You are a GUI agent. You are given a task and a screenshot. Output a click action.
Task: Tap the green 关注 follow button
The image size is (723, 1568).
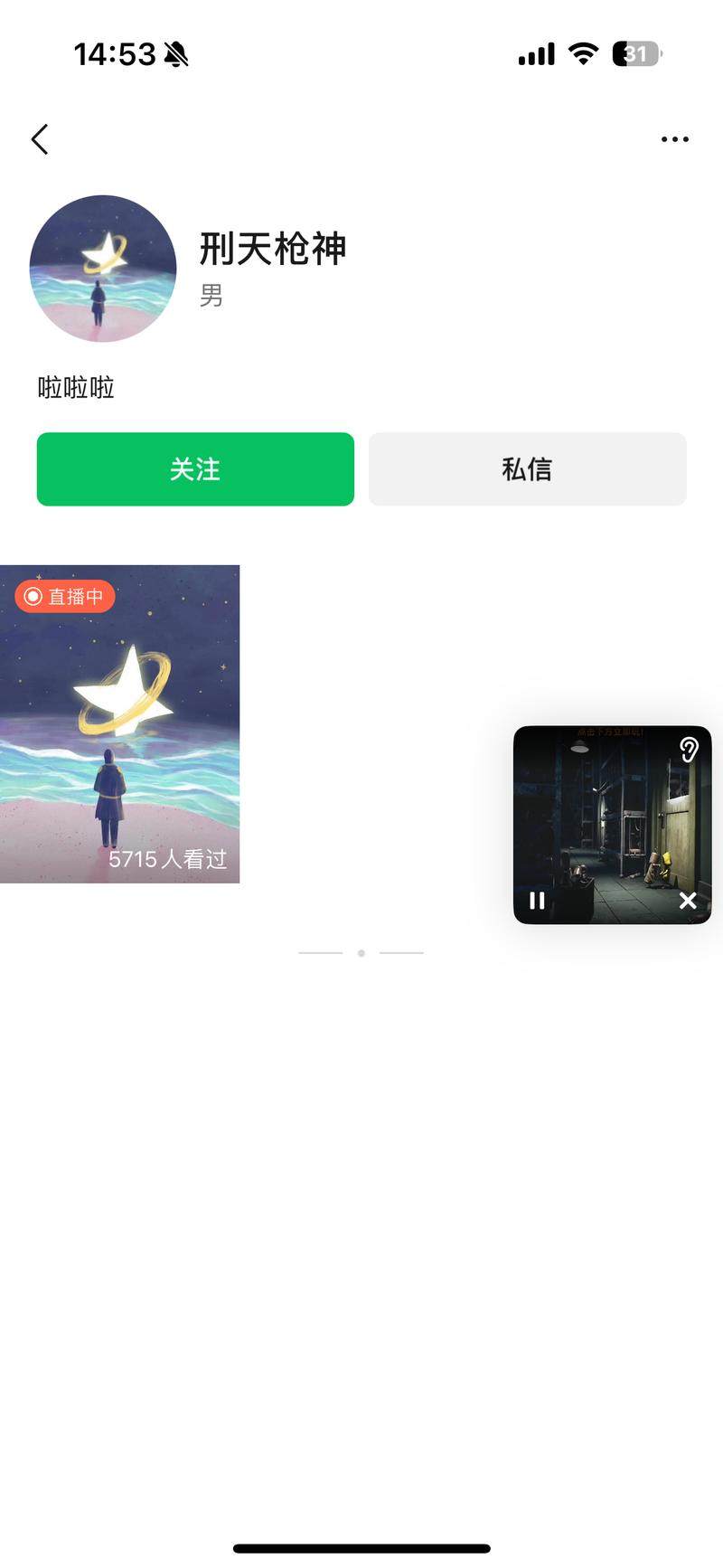pos(195,469)
